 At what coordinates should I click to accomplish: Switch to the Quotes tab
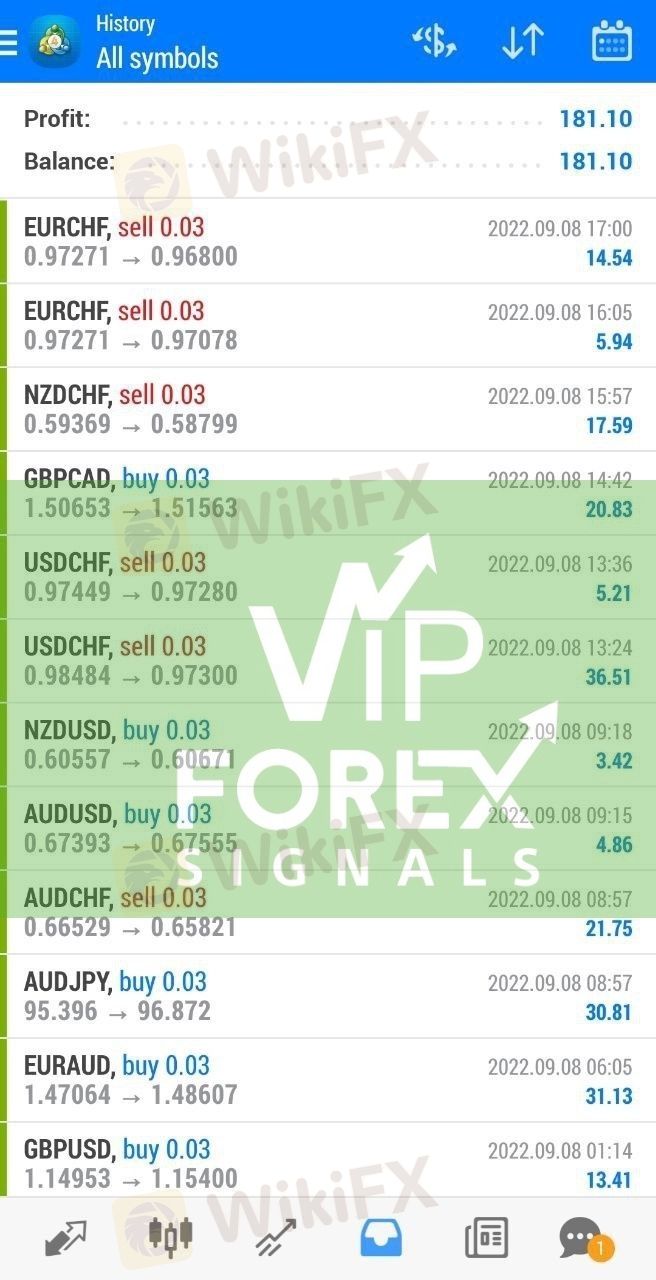point(66,1238)
